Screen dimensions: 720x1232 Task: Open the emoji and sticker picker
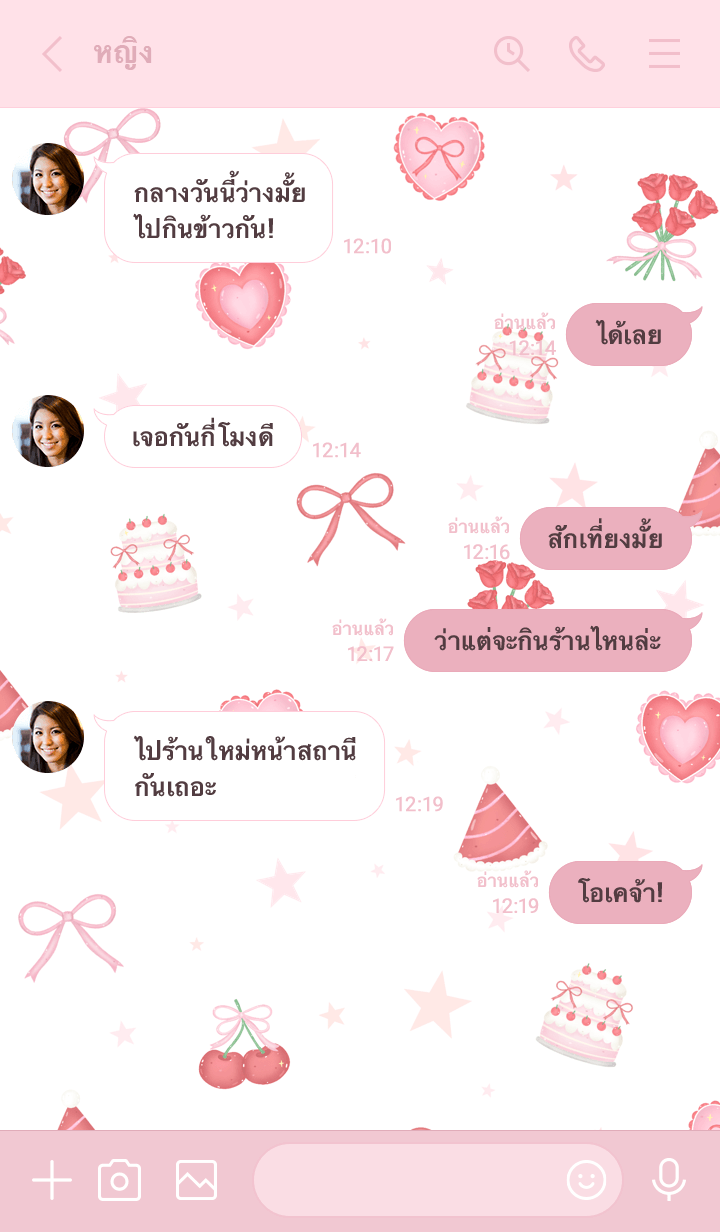[587, 1181]
